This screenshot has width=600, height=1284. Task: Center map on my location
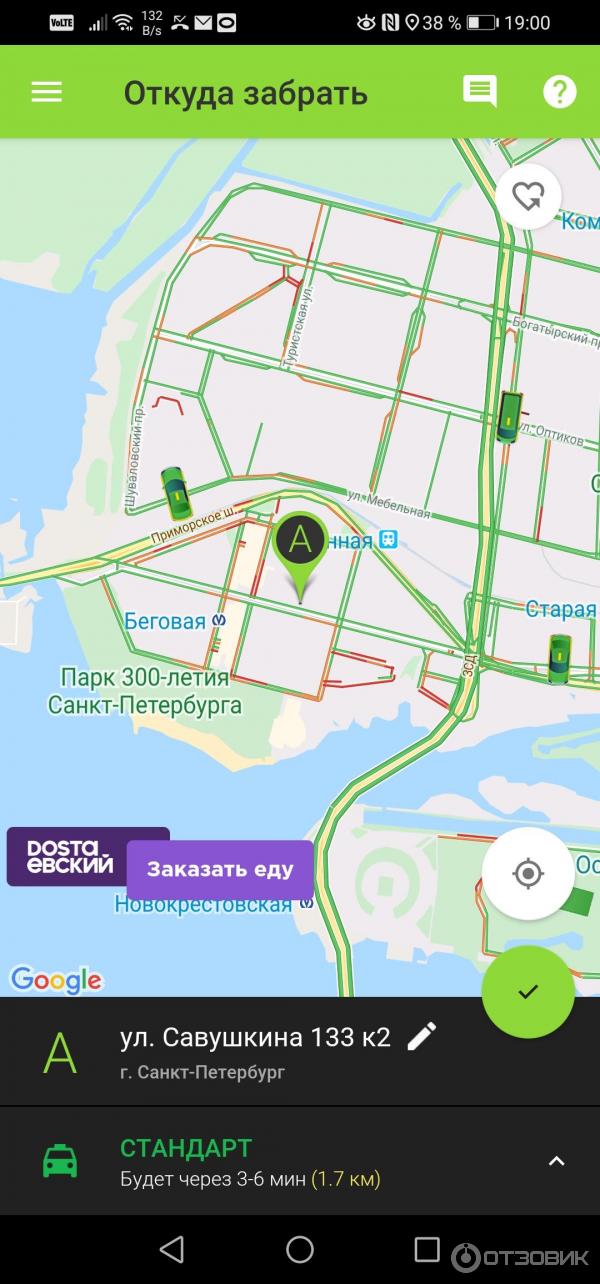(x=527, y=874)
